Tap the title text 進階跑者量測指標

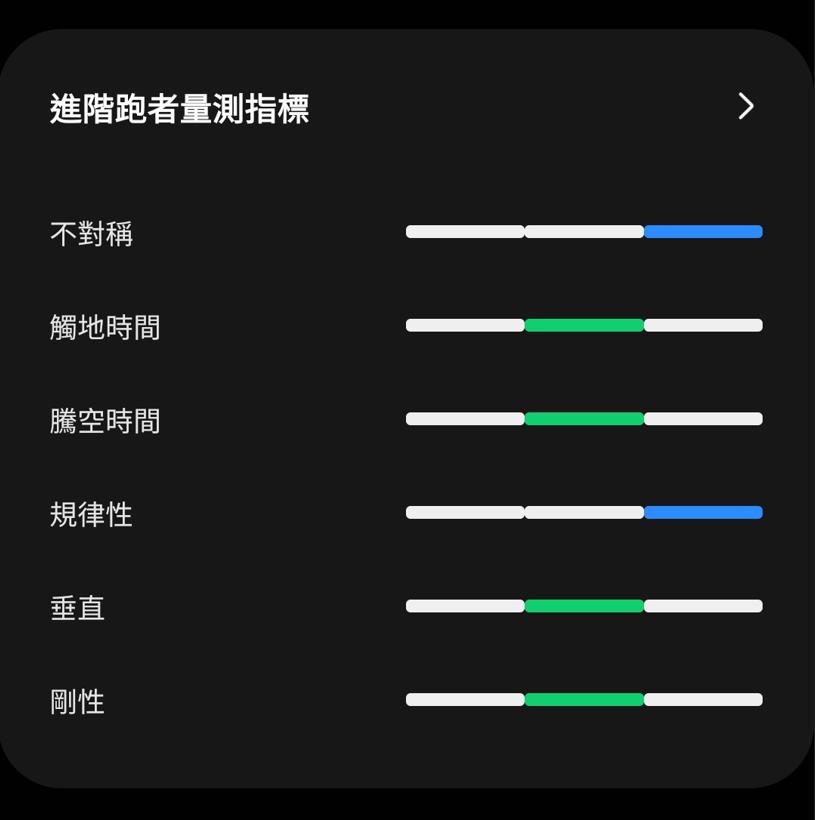pyautogui.click(x=180, y=111)
